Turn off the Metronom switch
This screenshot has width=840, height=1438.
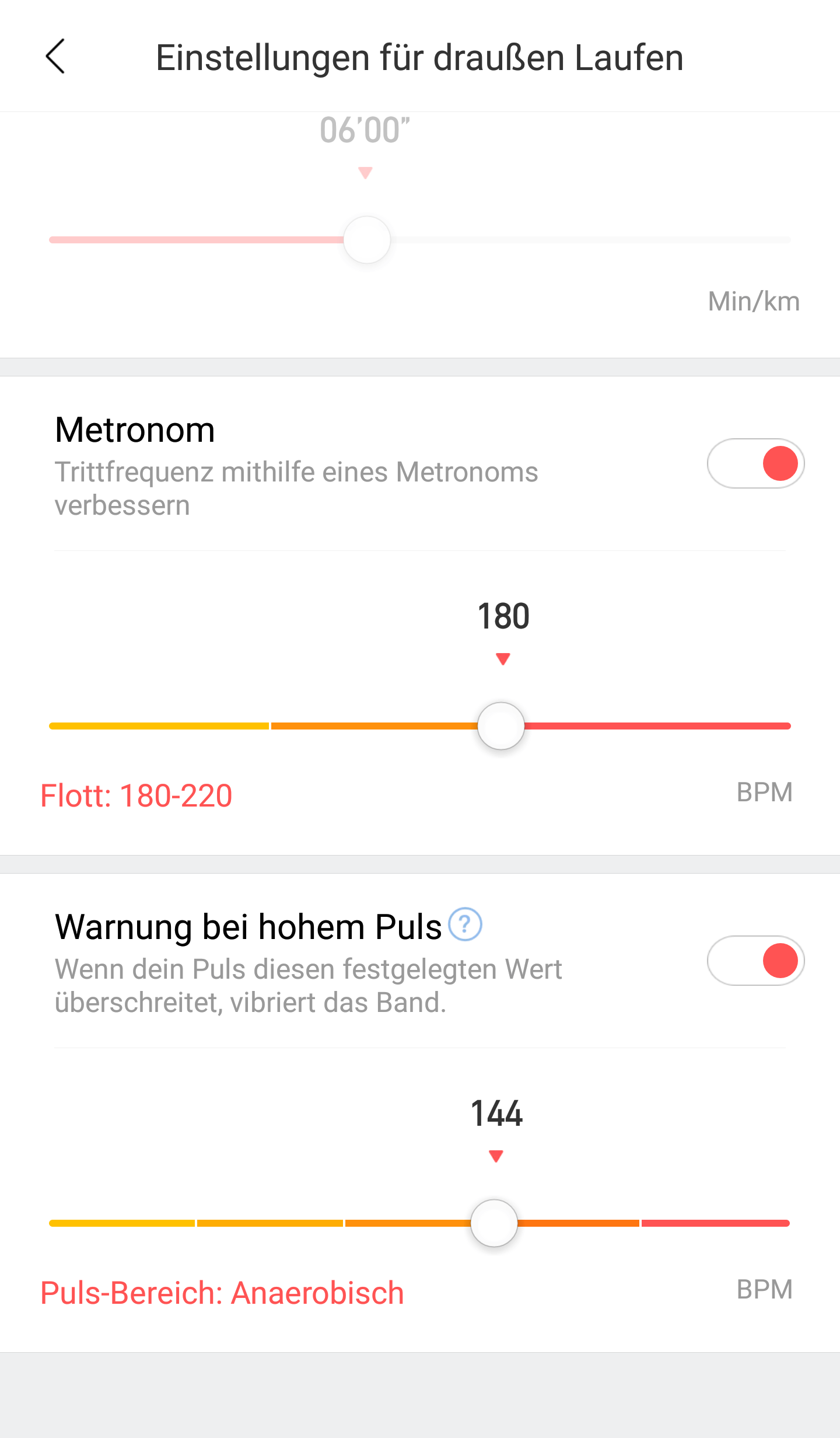755,463
